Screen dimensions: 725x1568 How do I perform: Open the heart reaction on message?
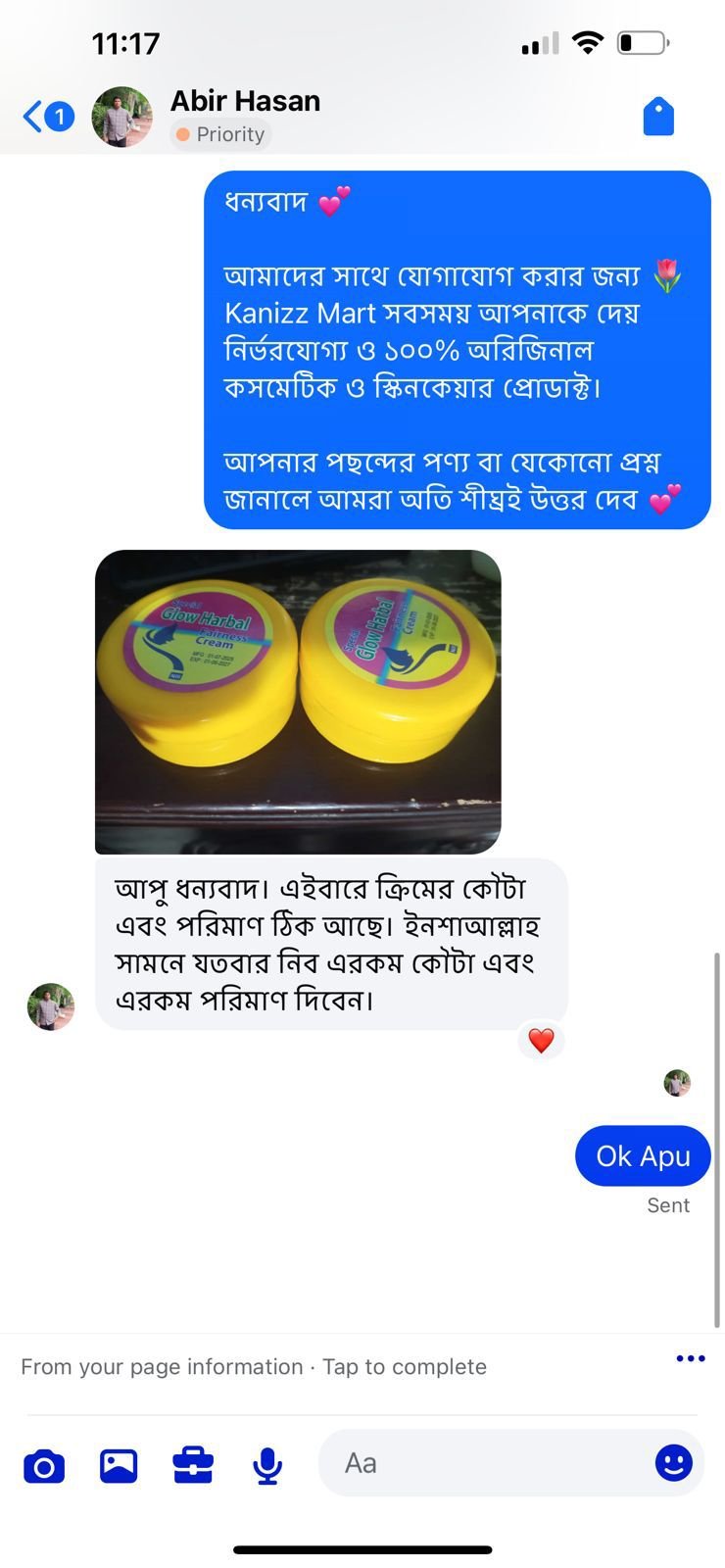pyautogui.click(x=541, y=1040)
